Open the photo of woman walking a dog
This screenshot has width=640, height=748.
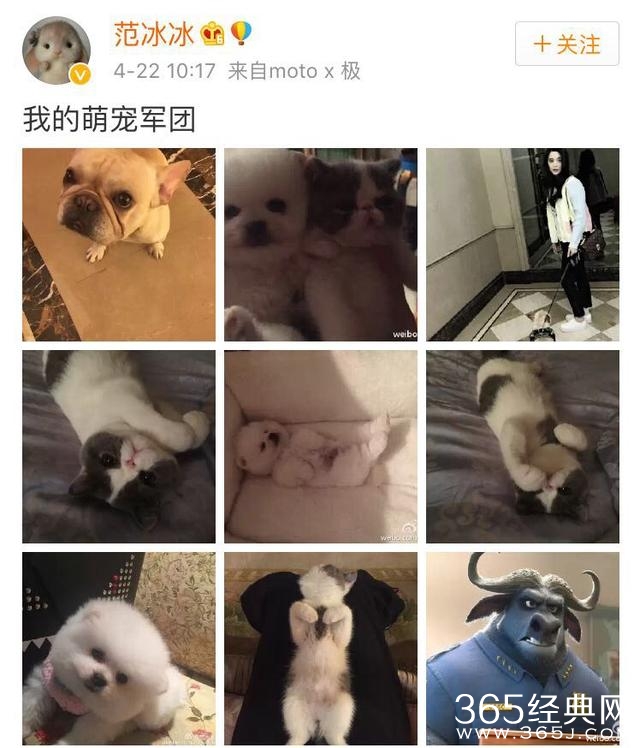tap(522, 245)
